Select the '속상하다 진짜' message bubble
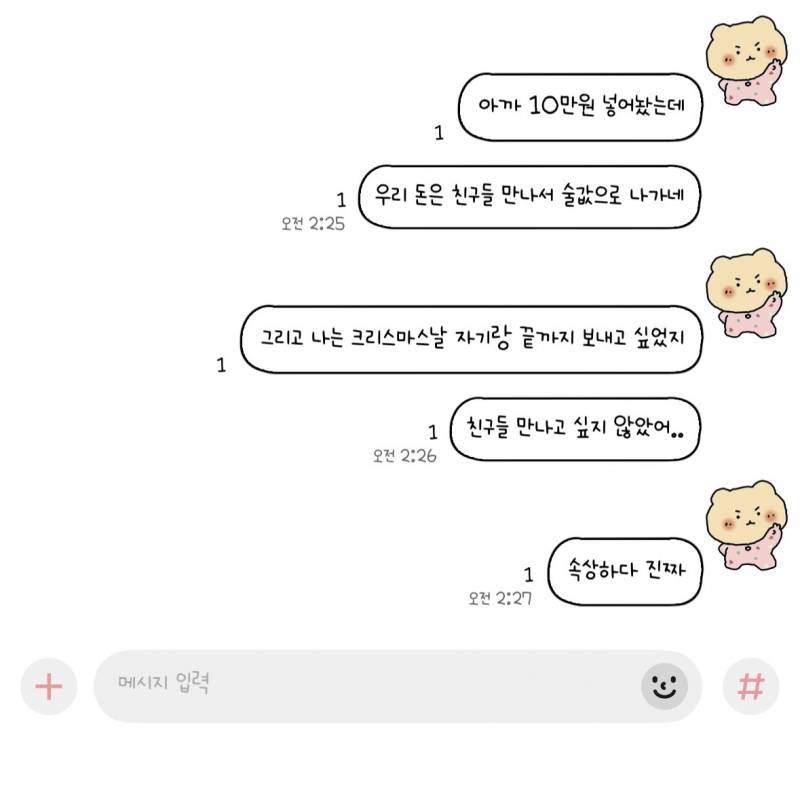Viewport: 800px width, 804px height. point(627,570)
